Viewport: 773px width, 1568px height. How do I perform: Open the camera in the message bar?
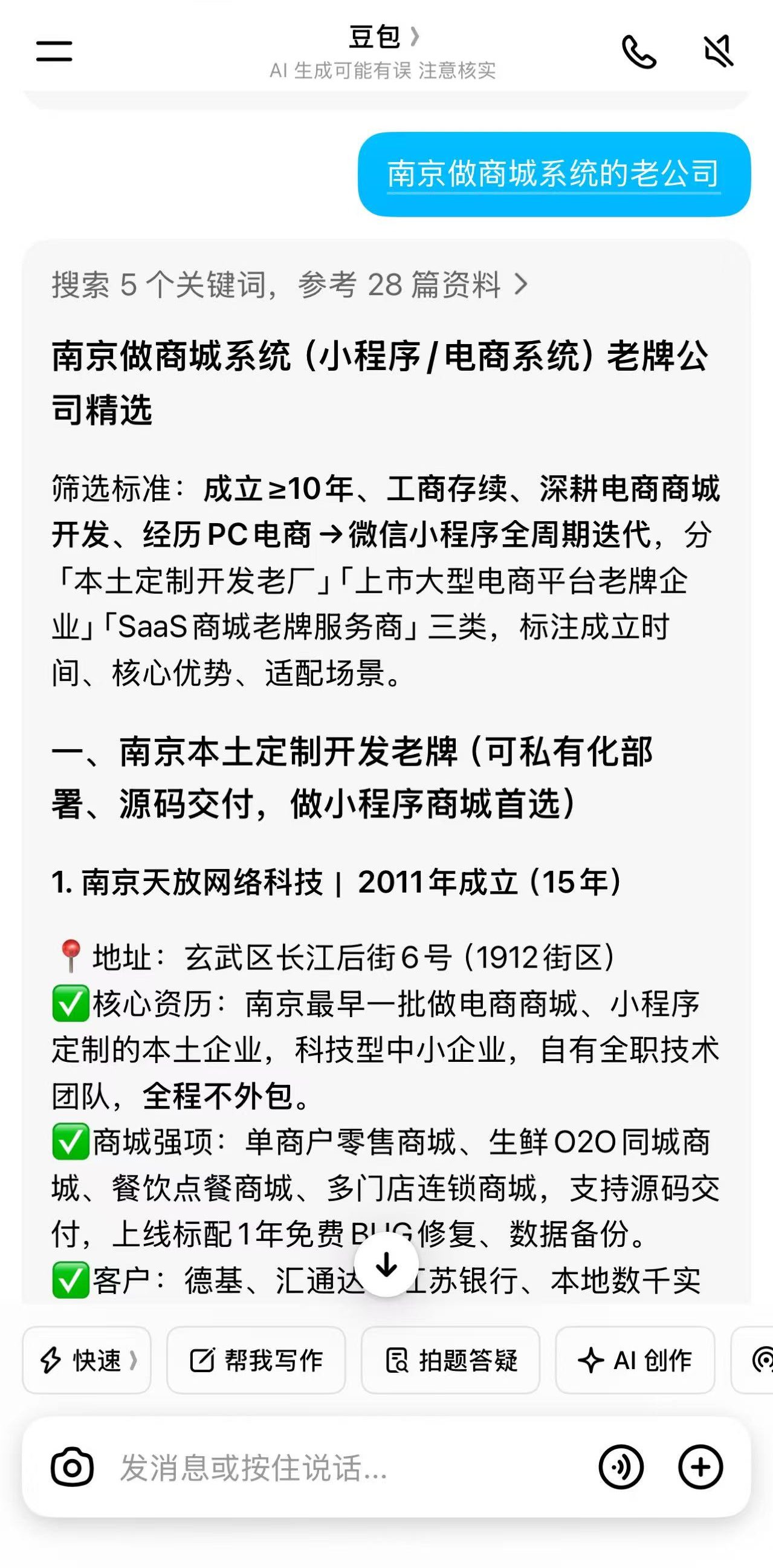72,1468
